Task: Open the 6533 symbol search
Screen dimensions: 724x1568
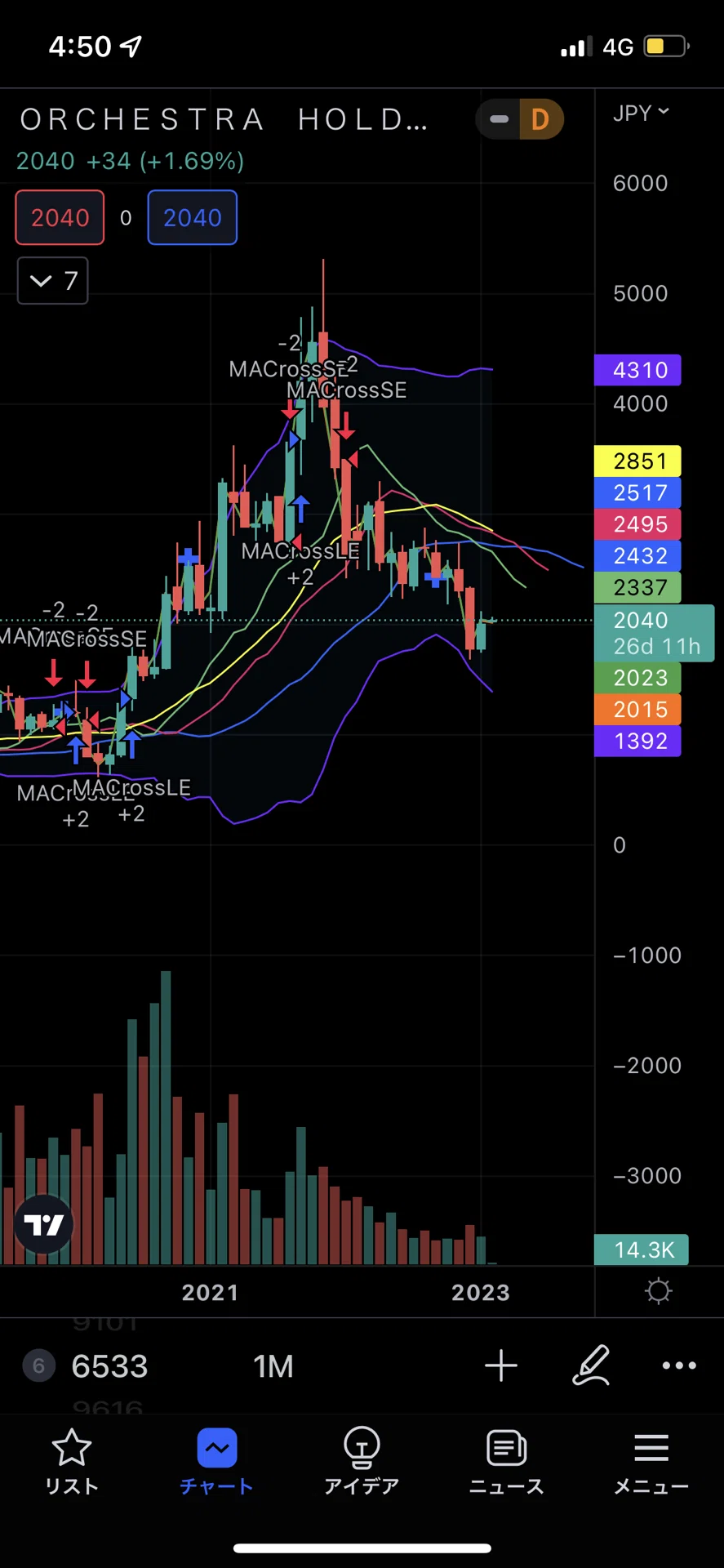Action: 109,1365
